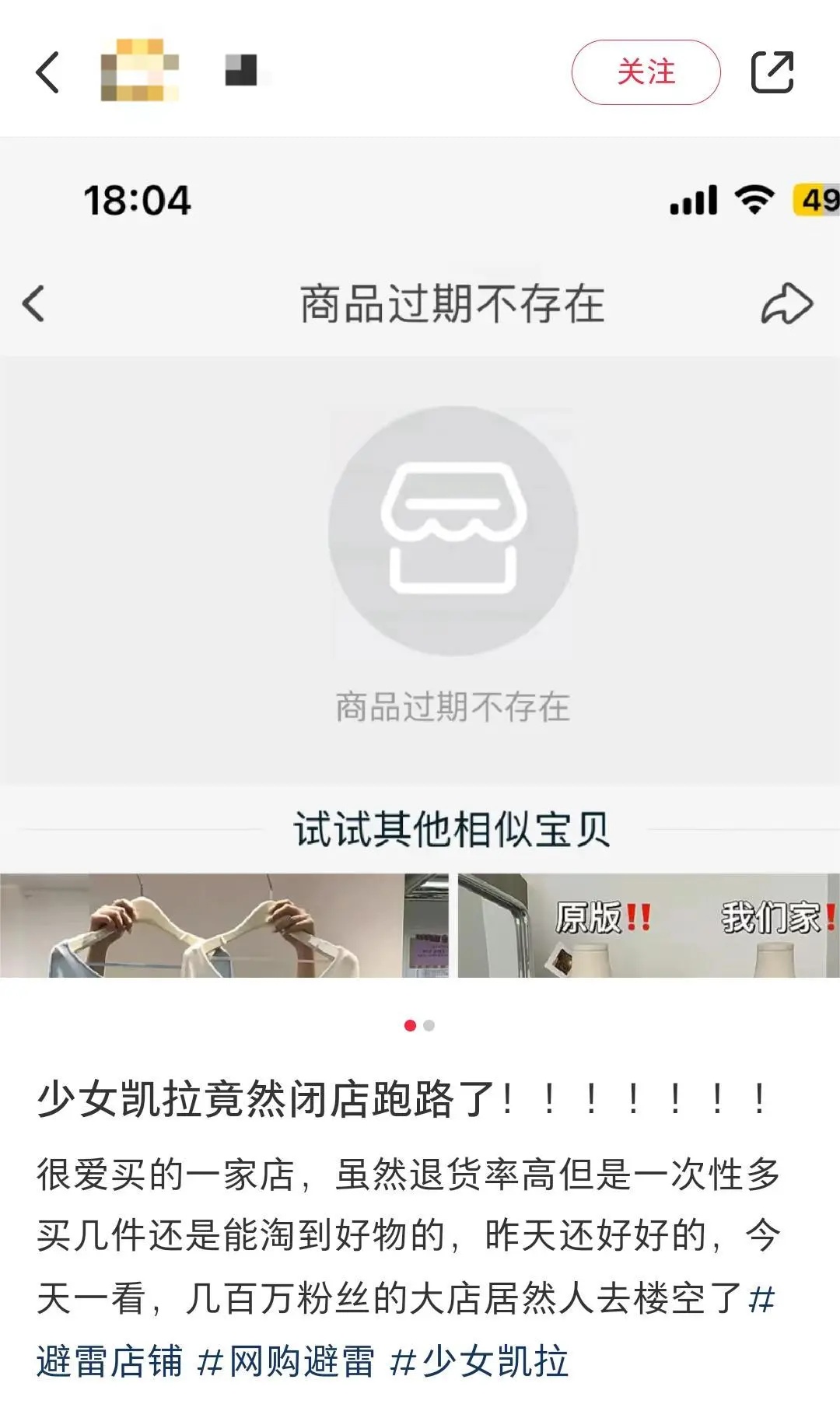Go back using the top-left arrow
The width and height of the screenshot is (840, 1418).
click(48, 72)
